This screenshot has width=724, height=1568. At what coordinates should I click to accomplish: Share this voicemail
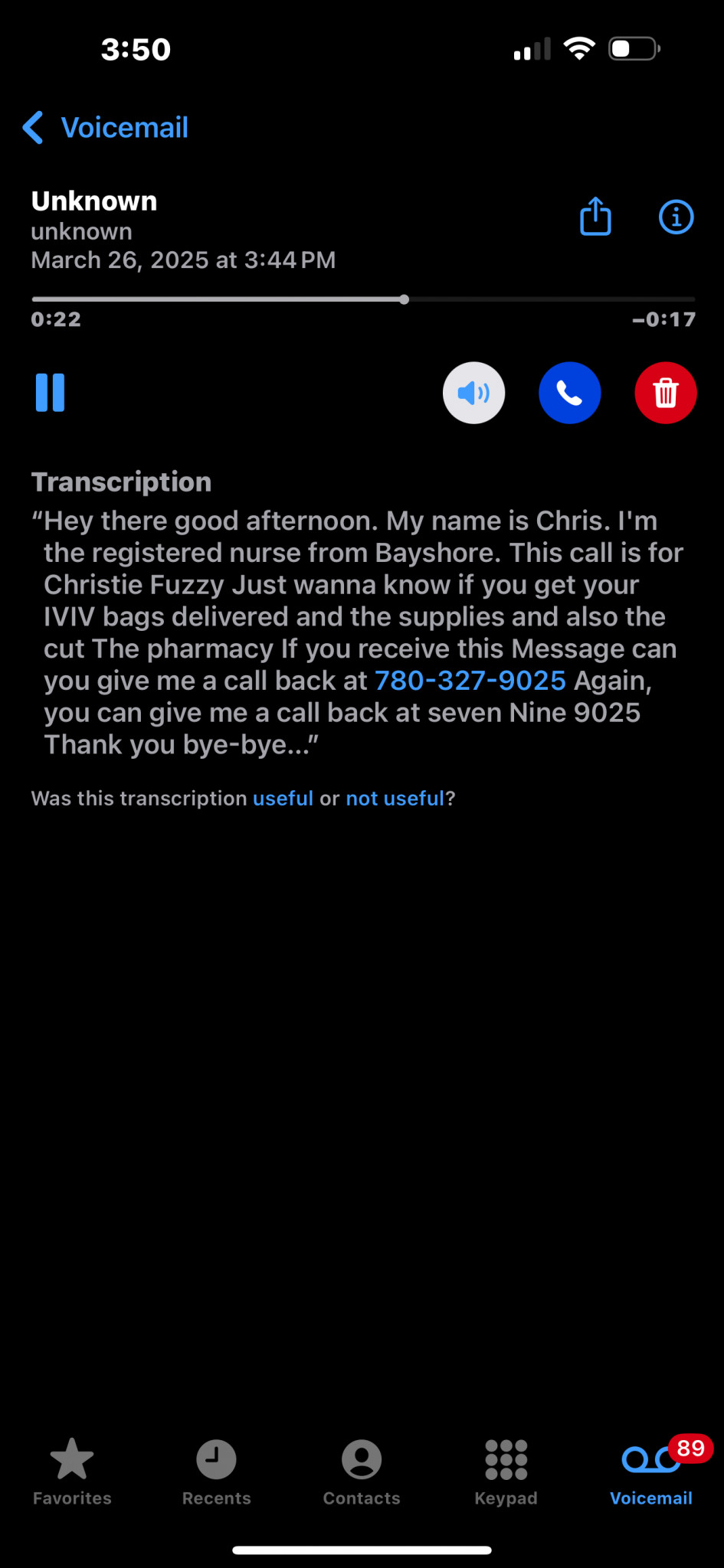pos(595,217)
